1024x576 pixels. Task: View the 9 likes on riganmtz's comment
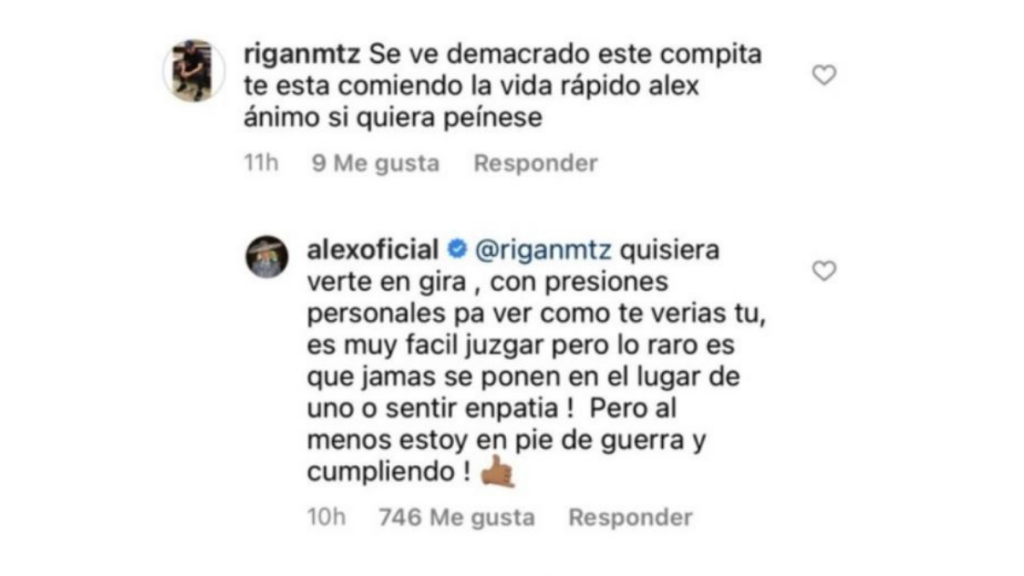tap(375, 163)
